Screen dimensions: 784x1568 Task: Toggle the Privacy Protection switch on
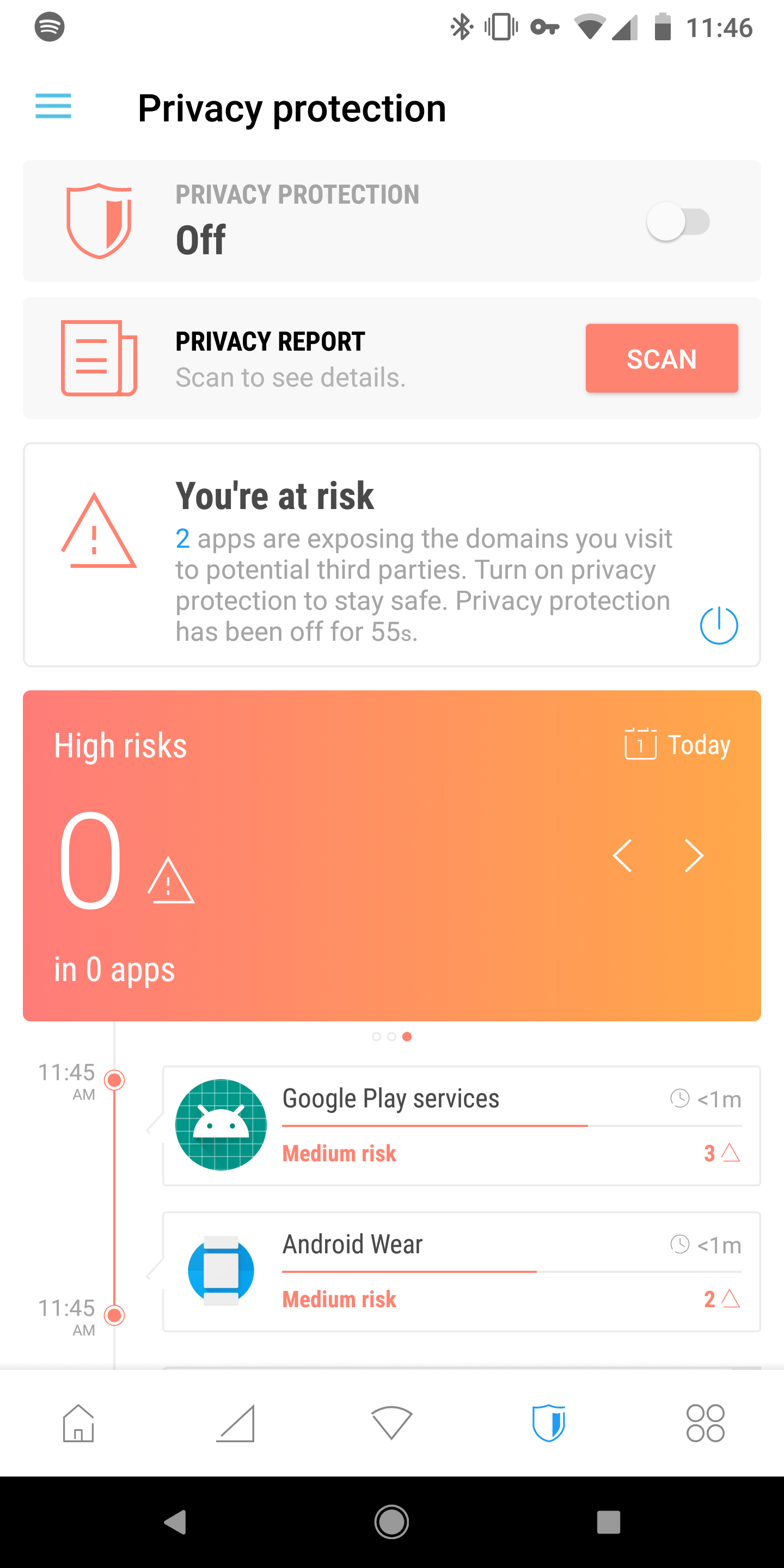(x=678, y=222)
